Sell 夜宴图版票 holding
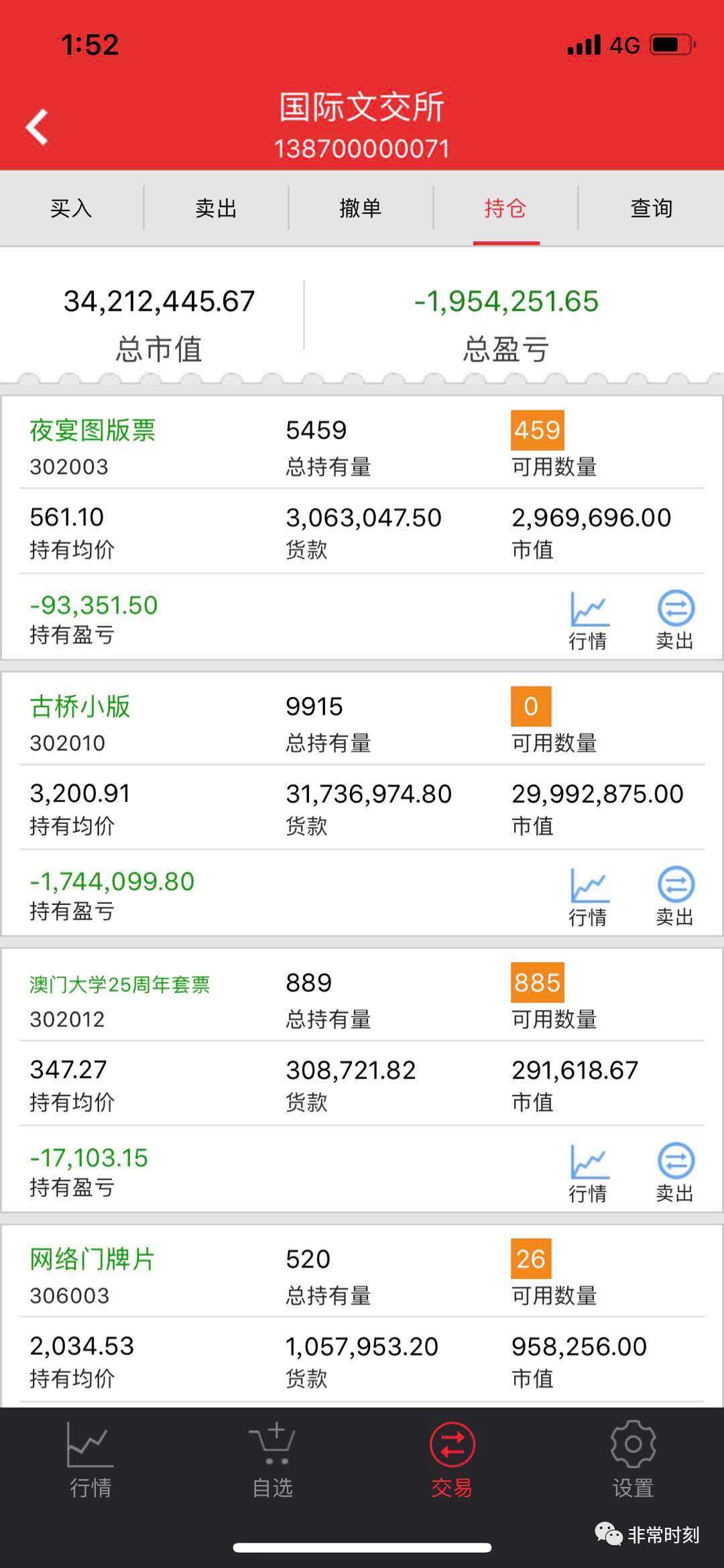Screen dimensions: 724x1568 [675, 619]
